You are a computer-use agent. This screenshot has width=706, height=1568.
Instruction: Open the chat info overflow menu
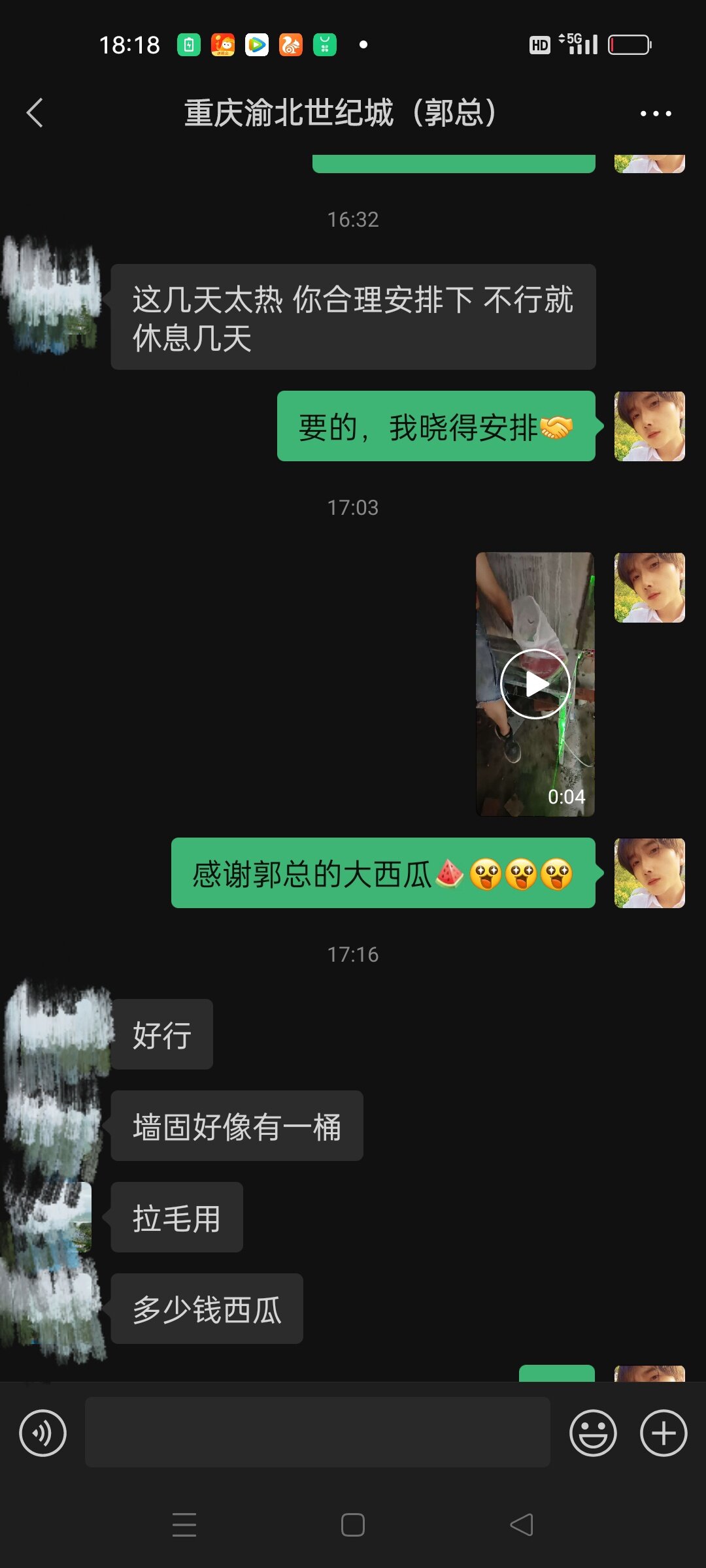coord(656,114)
